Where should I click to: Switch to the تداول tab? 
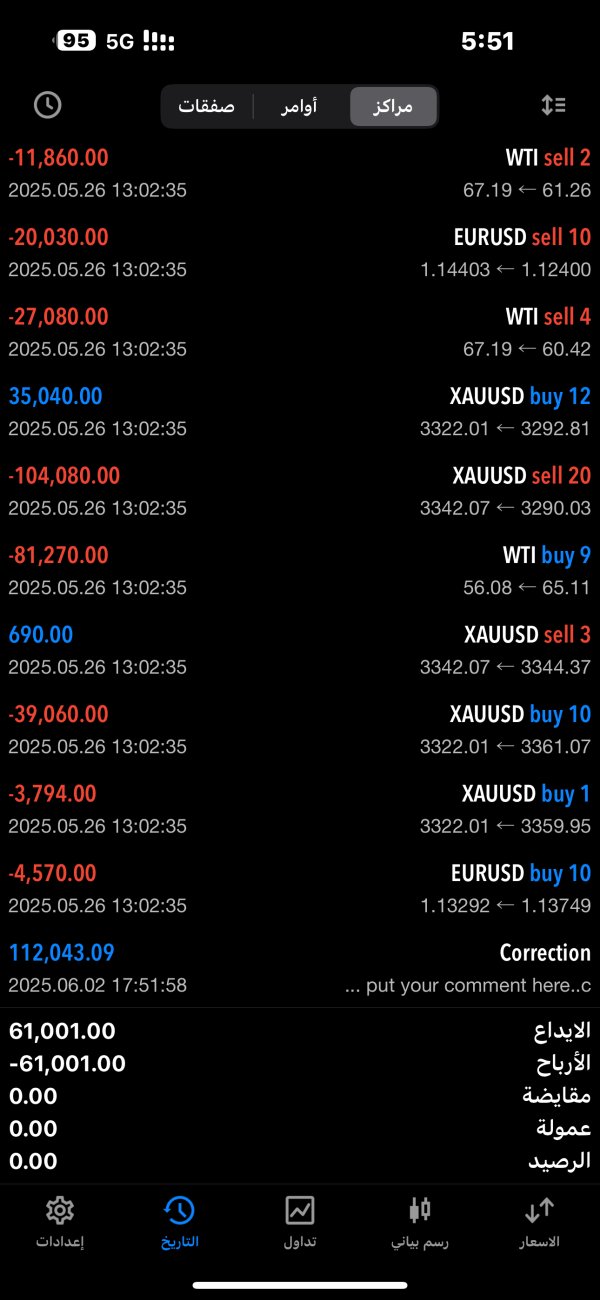click(300, 1222)
